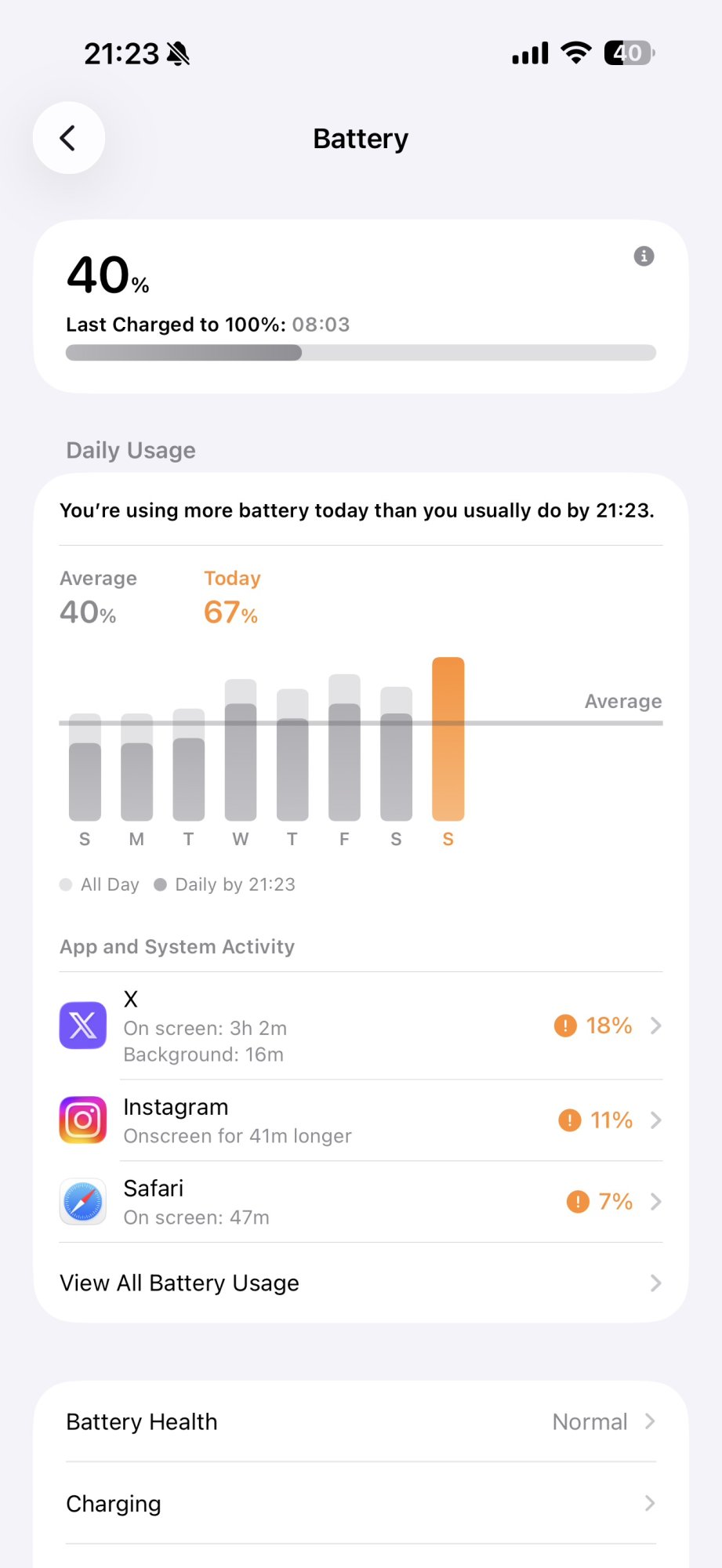Open the battery level info icon
This screenshot has width=722, height=1568.
point(644,256)
